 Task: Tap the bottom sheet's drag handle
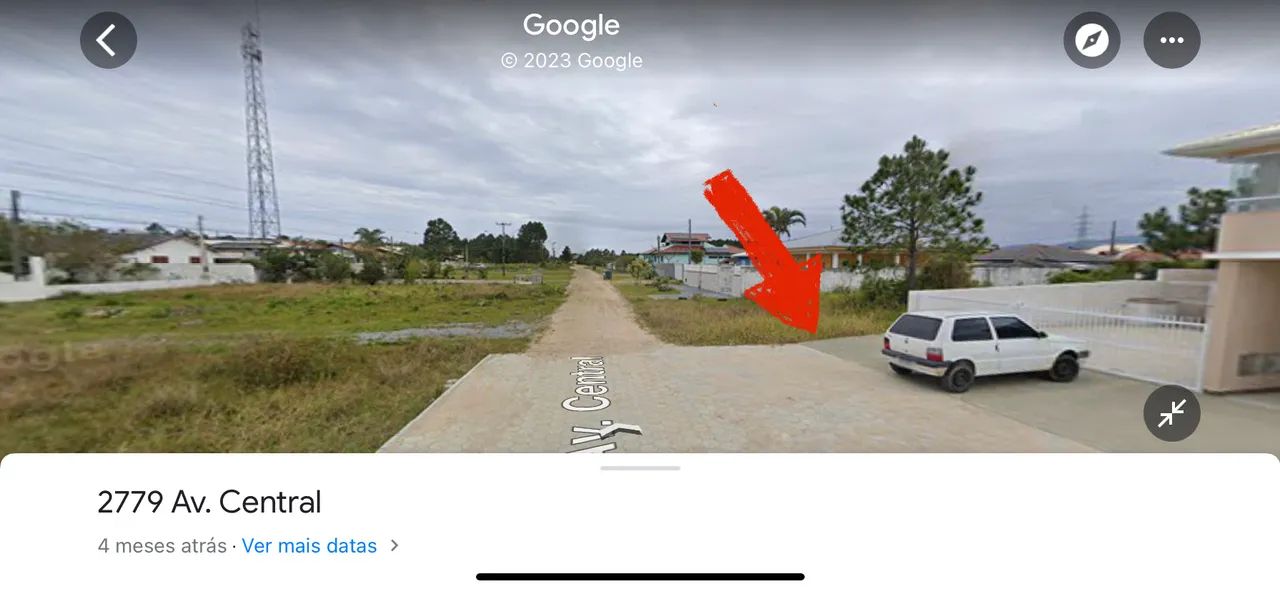point(640,468)
